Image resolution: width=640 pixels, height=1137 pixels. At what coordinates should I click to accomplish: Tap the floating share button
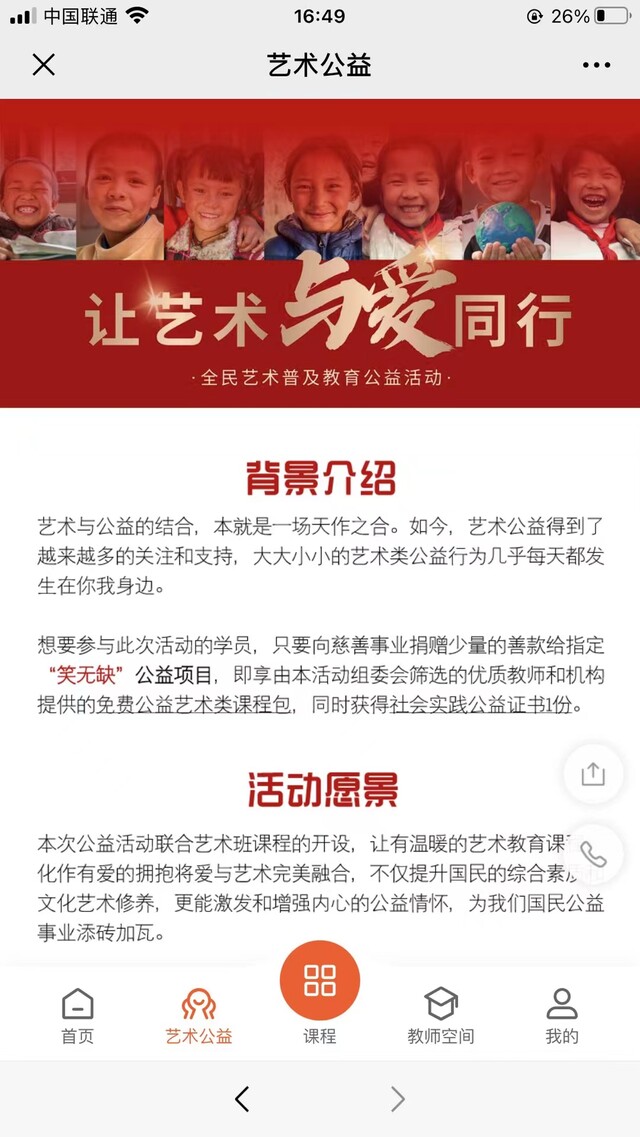pyautogui.click(x=593, y=774)
